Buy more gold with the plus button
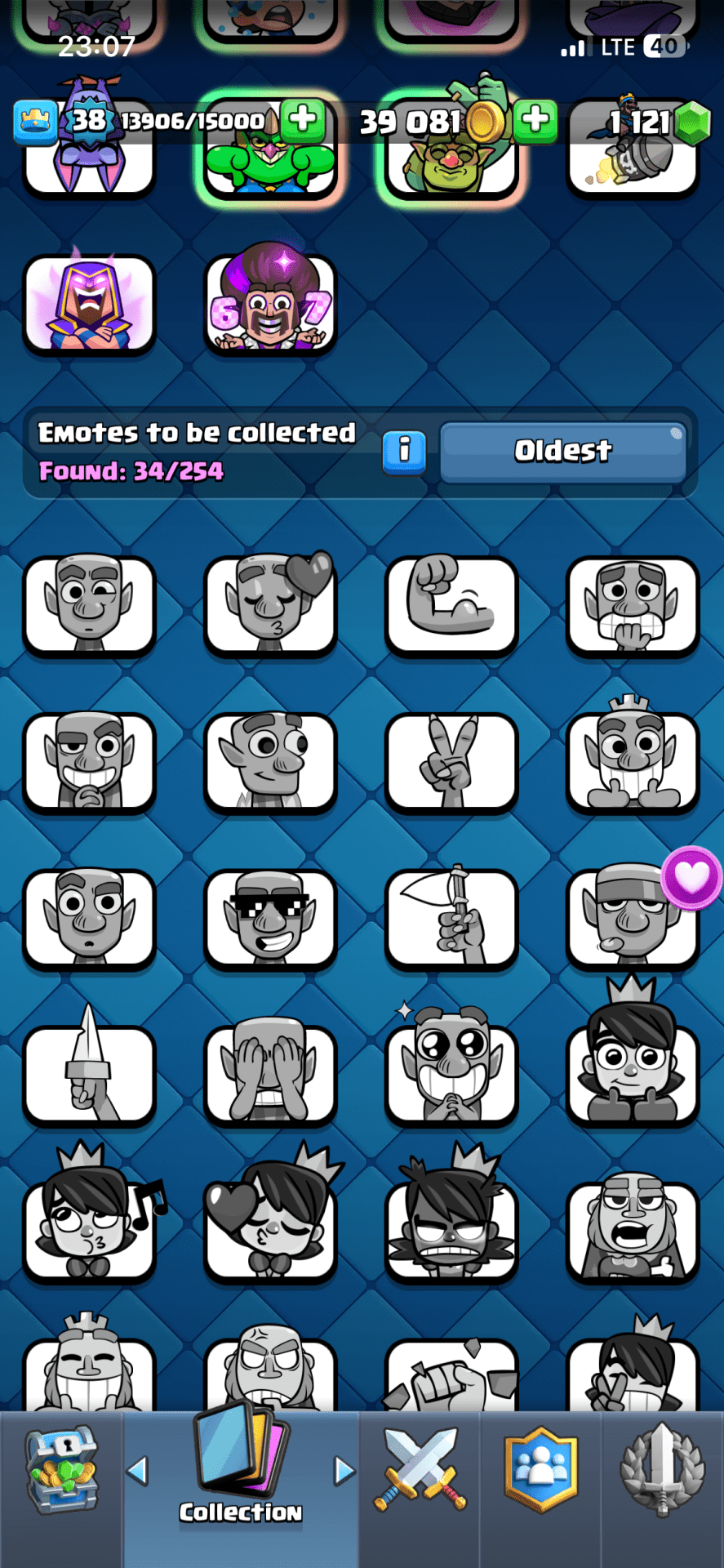The image size is (724, 1568). [535, 120]
